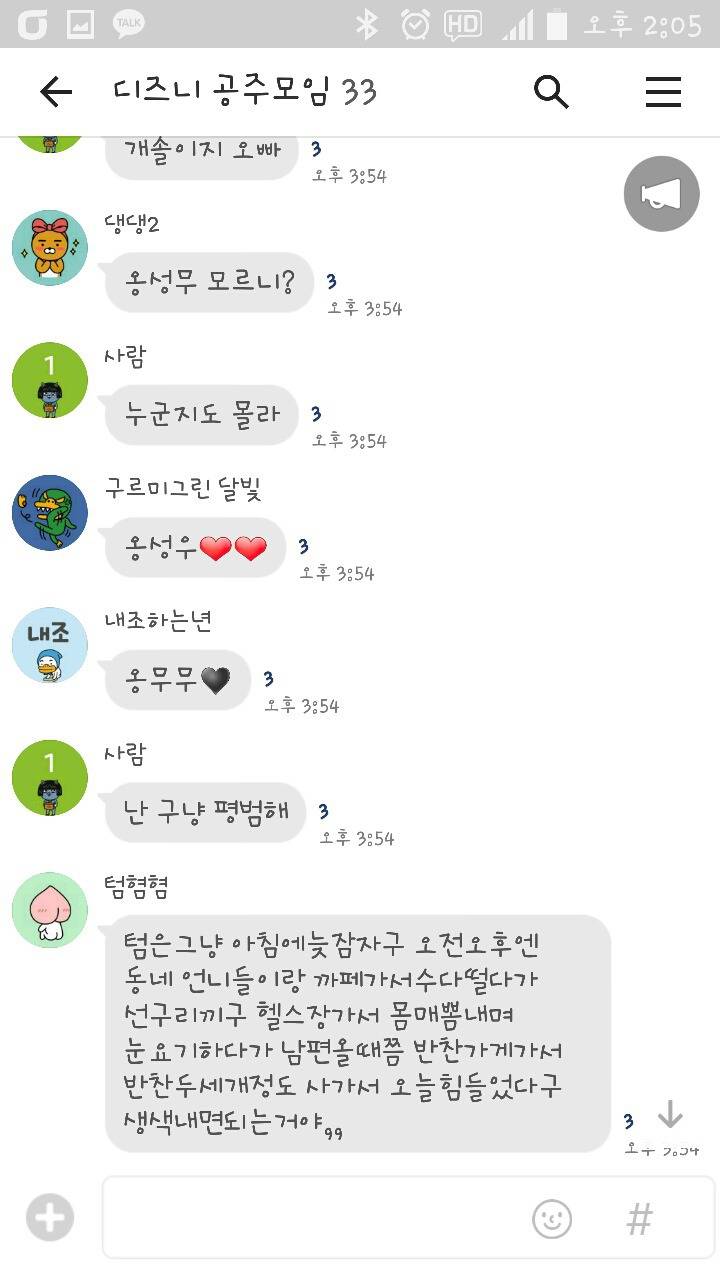
Task: Tap the unread count 3 beside 옹무무 message
Action: 267,680
